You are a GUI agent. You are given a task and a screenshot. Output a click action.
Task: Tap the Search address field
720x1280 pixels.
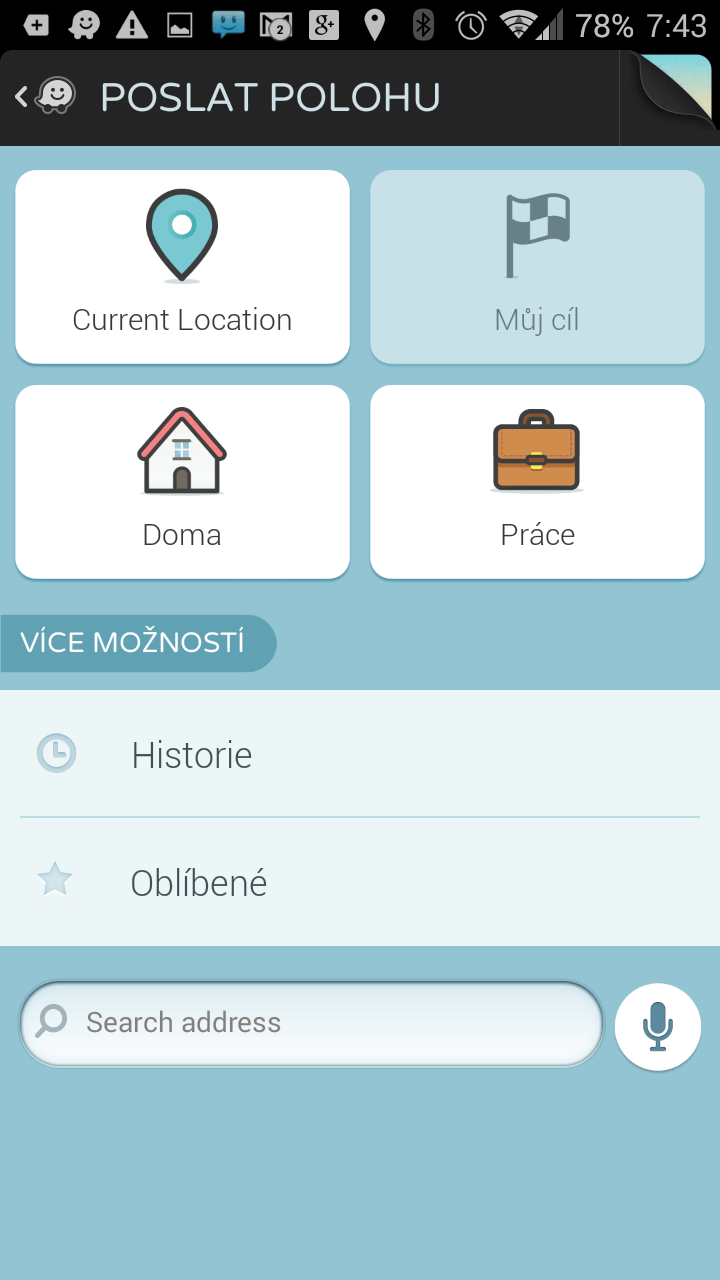pyautogui.click(x=312, y=1023)
